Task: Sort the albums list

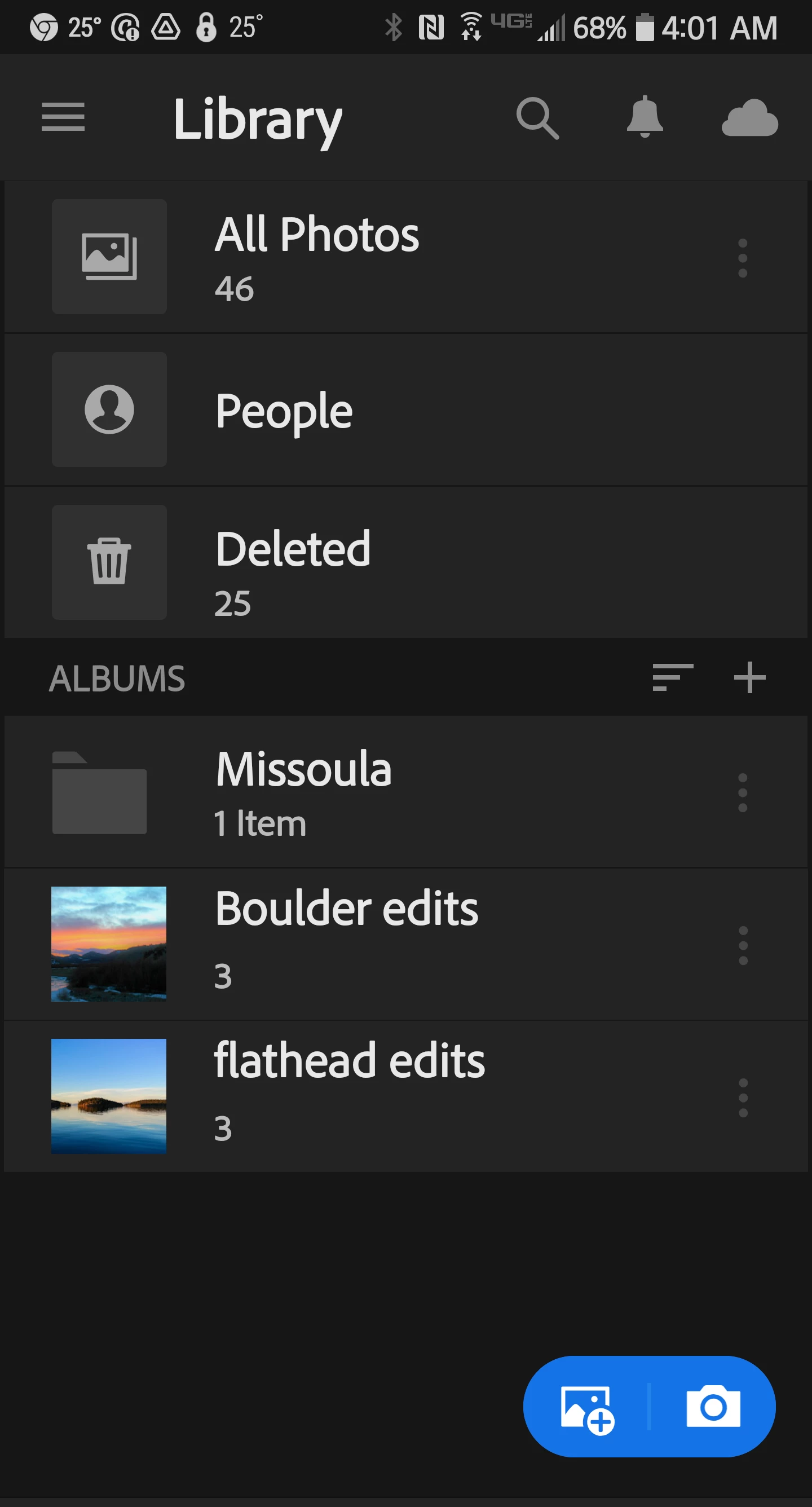Action: [672, 677]
